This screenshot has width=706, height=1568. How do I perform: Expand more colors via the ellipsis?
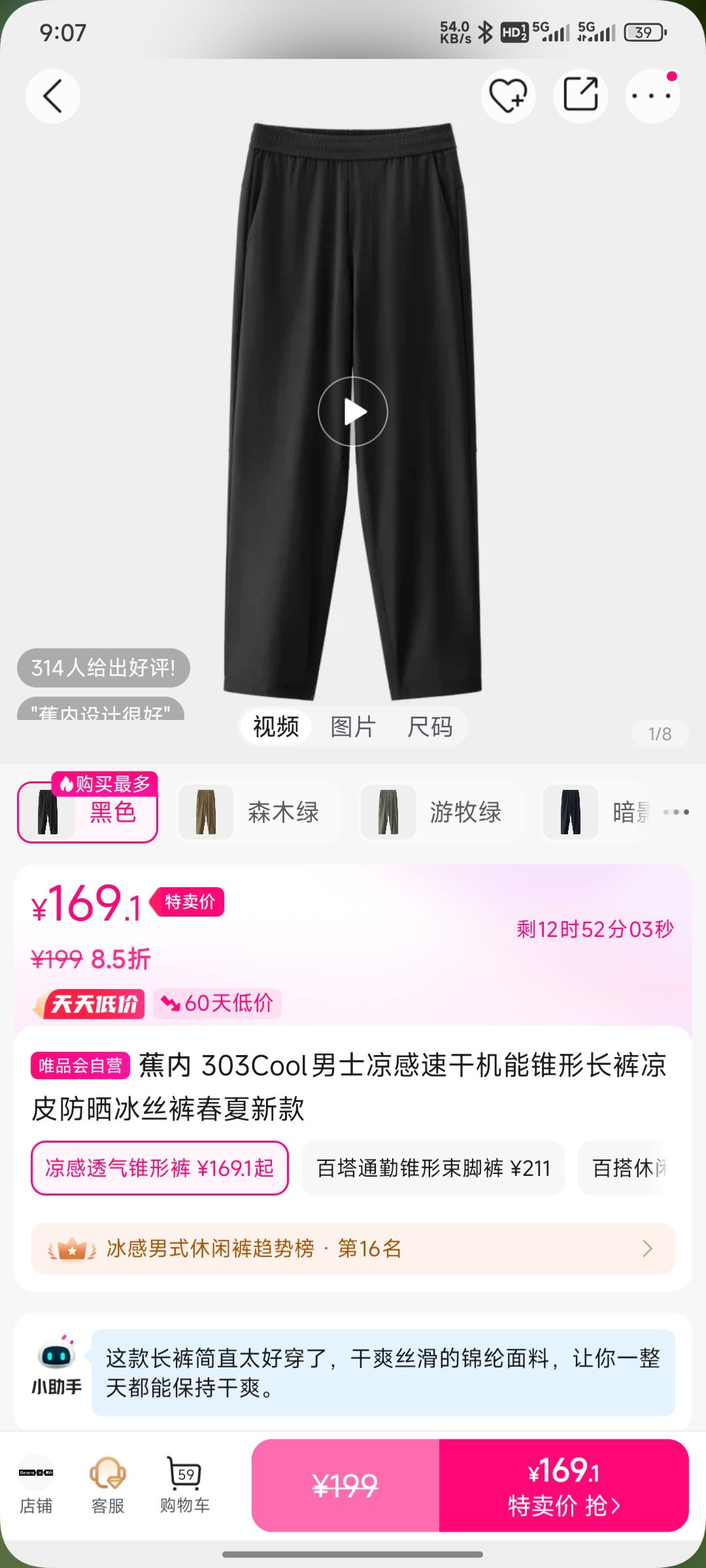click(x=677, y=812)
